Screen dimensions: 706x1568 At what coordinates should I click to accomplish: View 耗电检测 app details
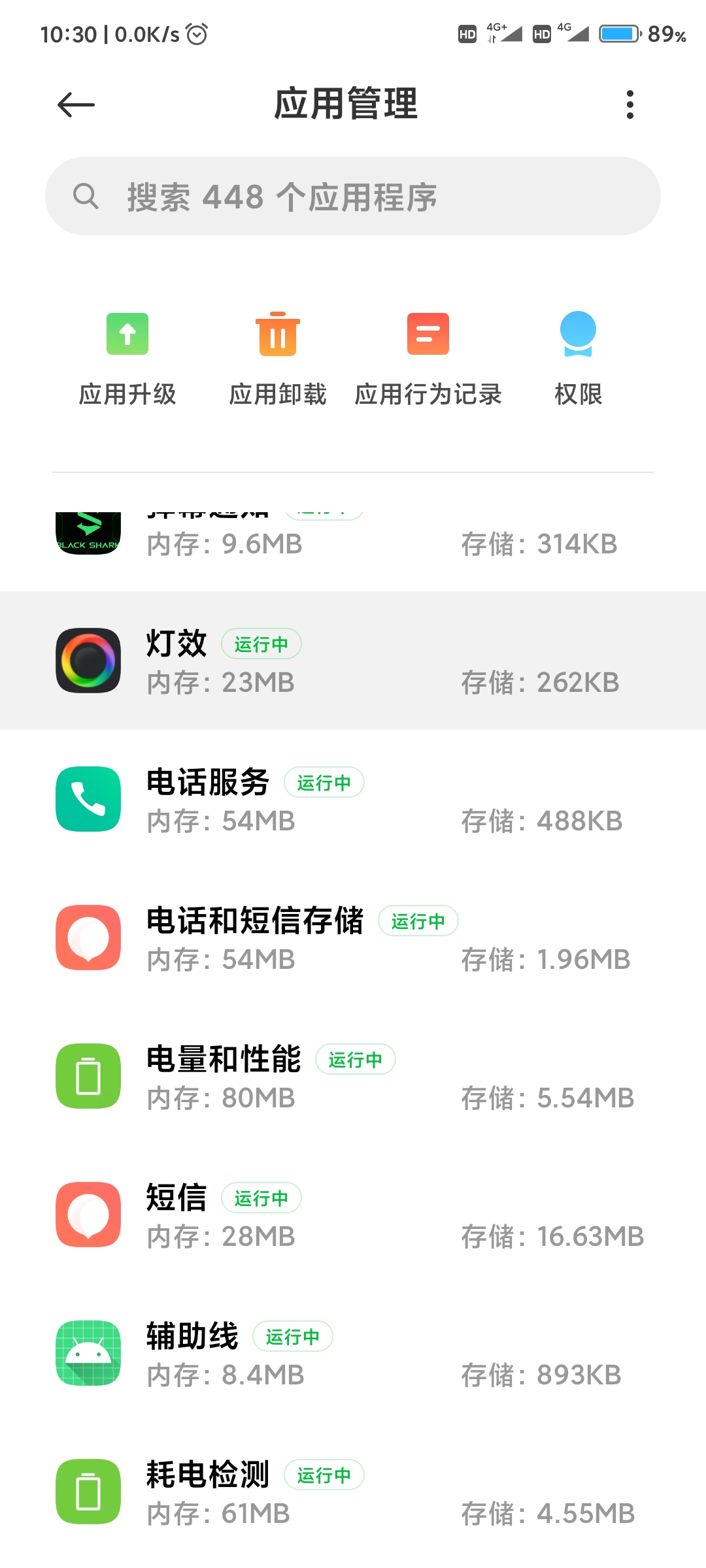[353, 1492]
